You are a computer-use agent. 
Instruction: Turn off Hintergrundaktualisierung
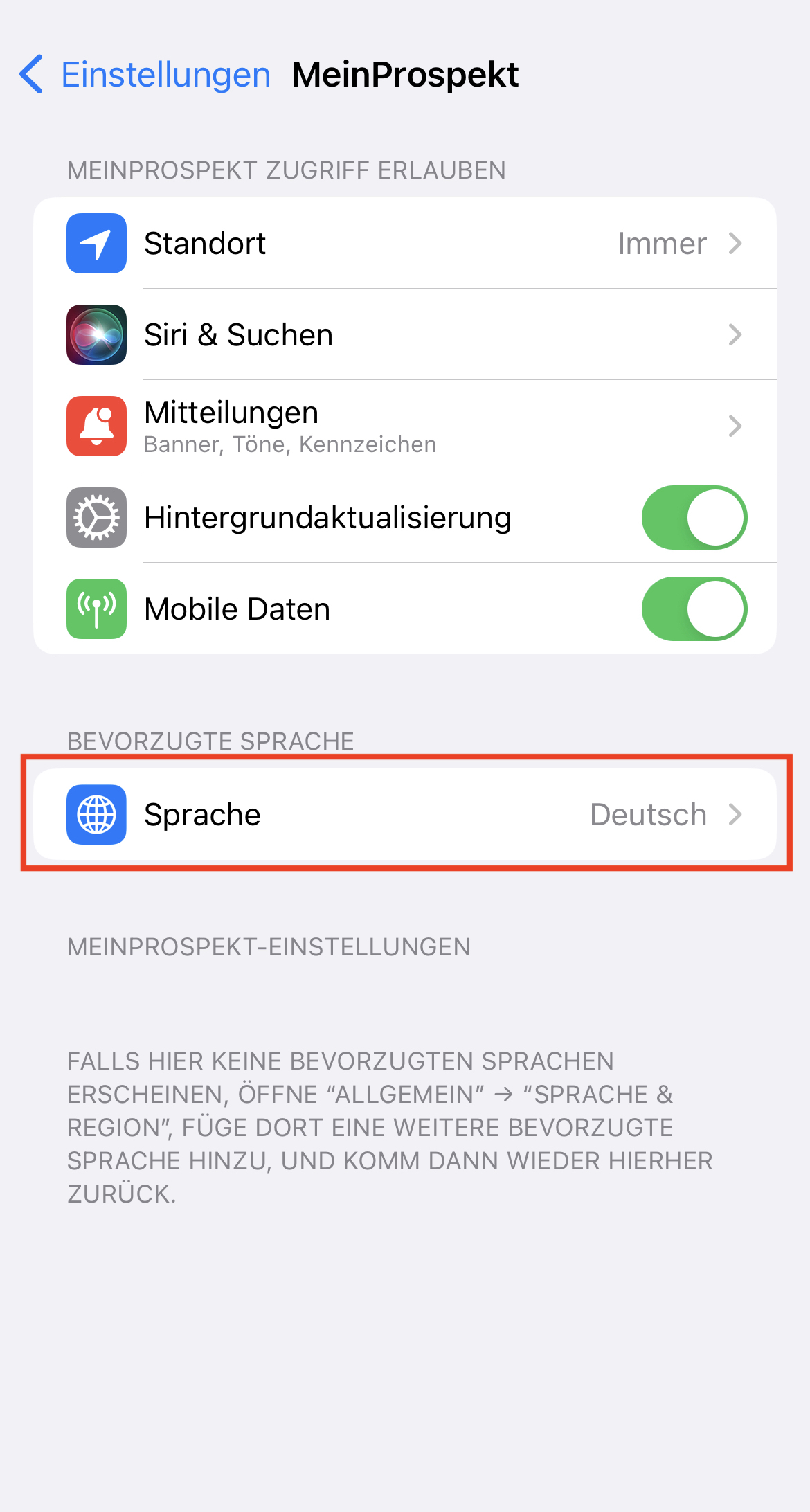(694, 518)
